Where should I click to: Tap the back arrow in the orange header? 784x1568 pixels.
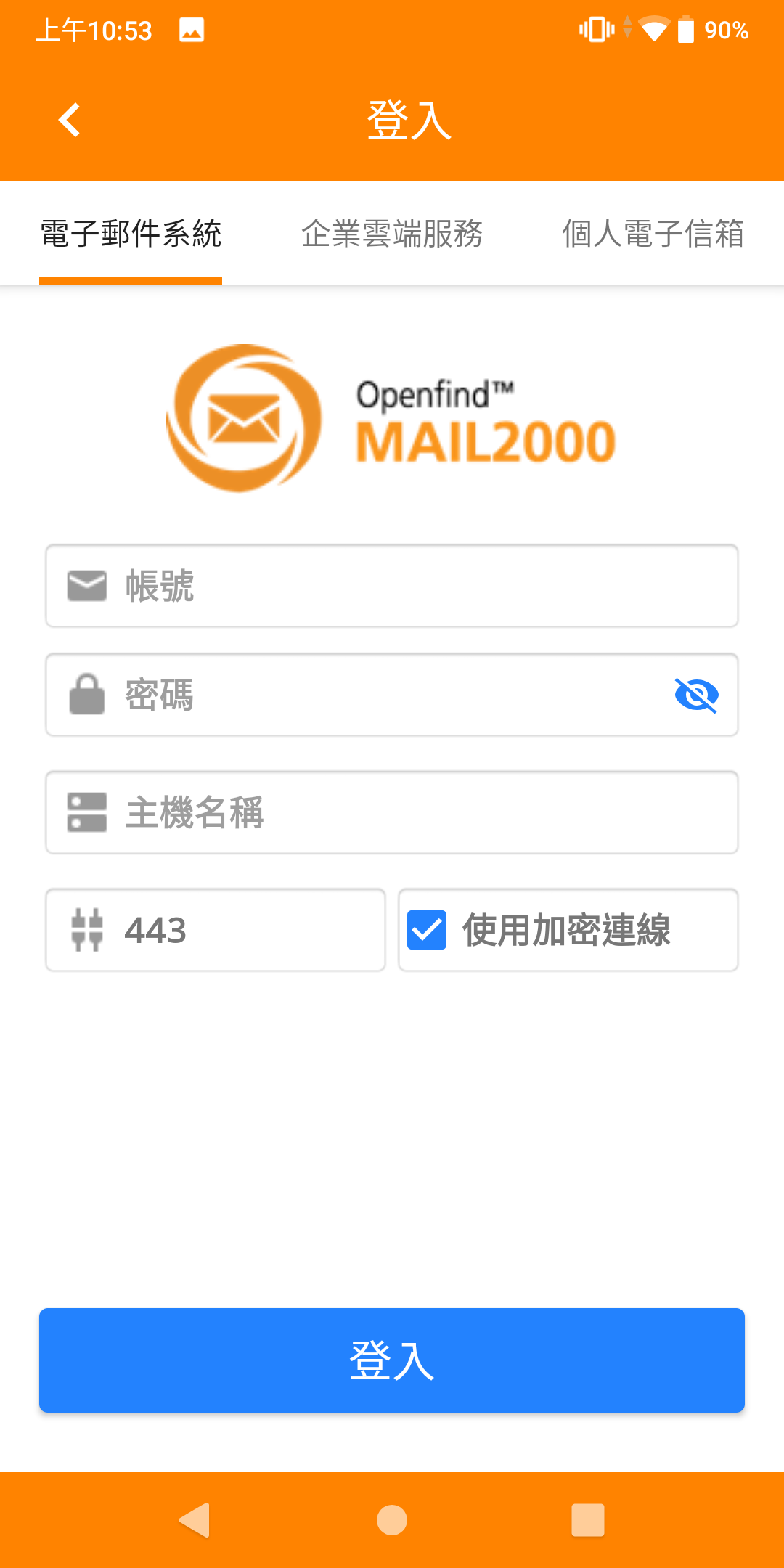pyautogui.click(x=69, y=118)
